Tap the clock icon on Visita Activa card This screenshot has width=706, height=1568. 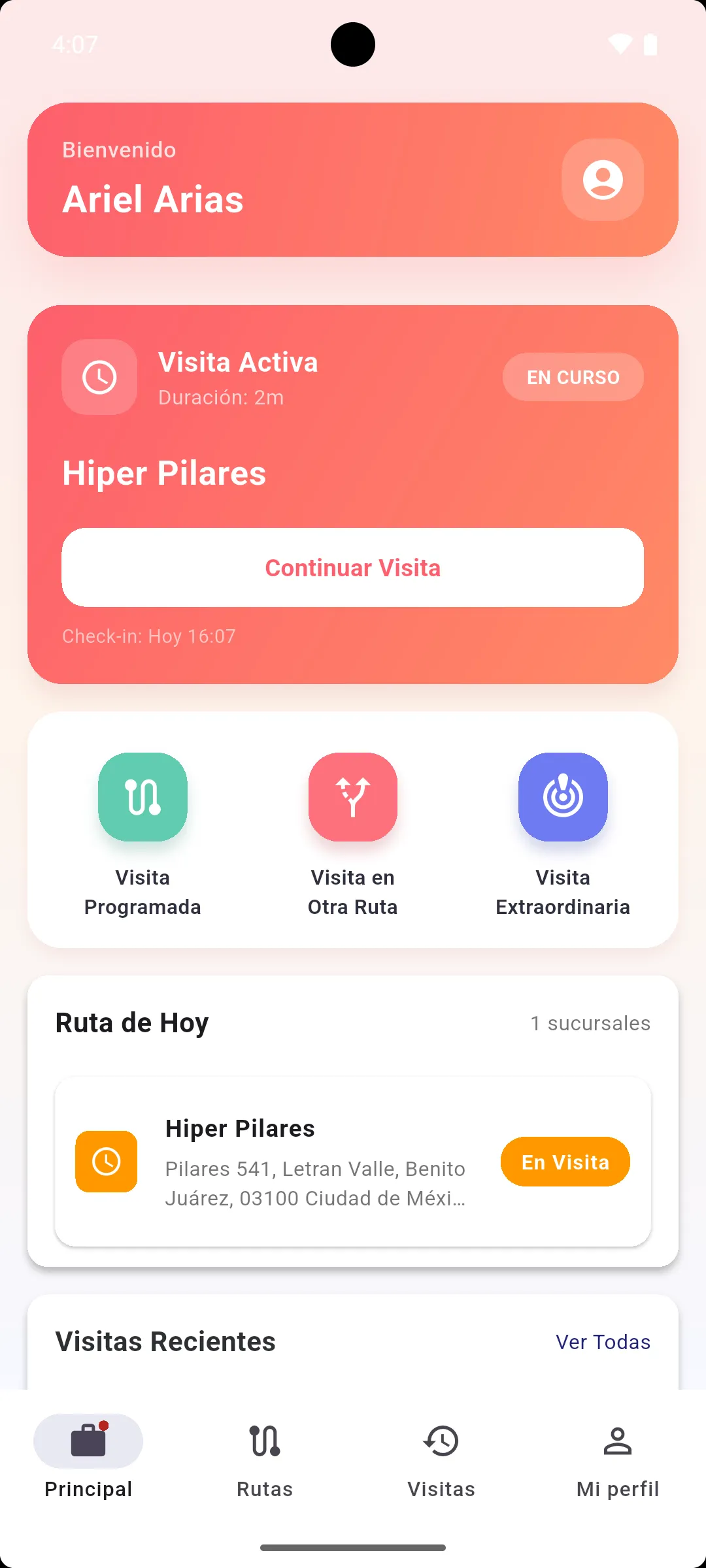click(x=99, y=377)
